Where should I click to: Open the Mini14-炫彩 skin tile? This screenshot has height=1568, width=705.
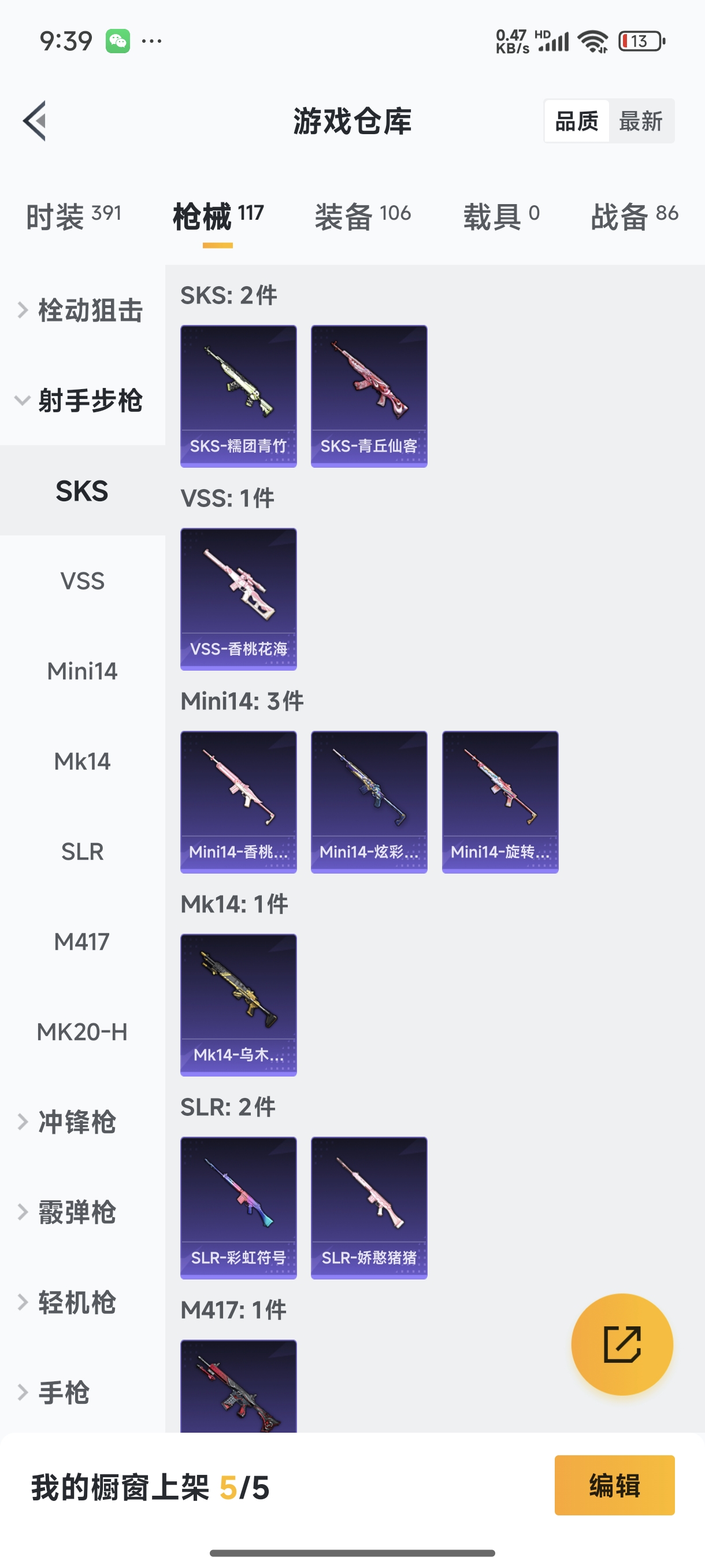tap(369, 803)
